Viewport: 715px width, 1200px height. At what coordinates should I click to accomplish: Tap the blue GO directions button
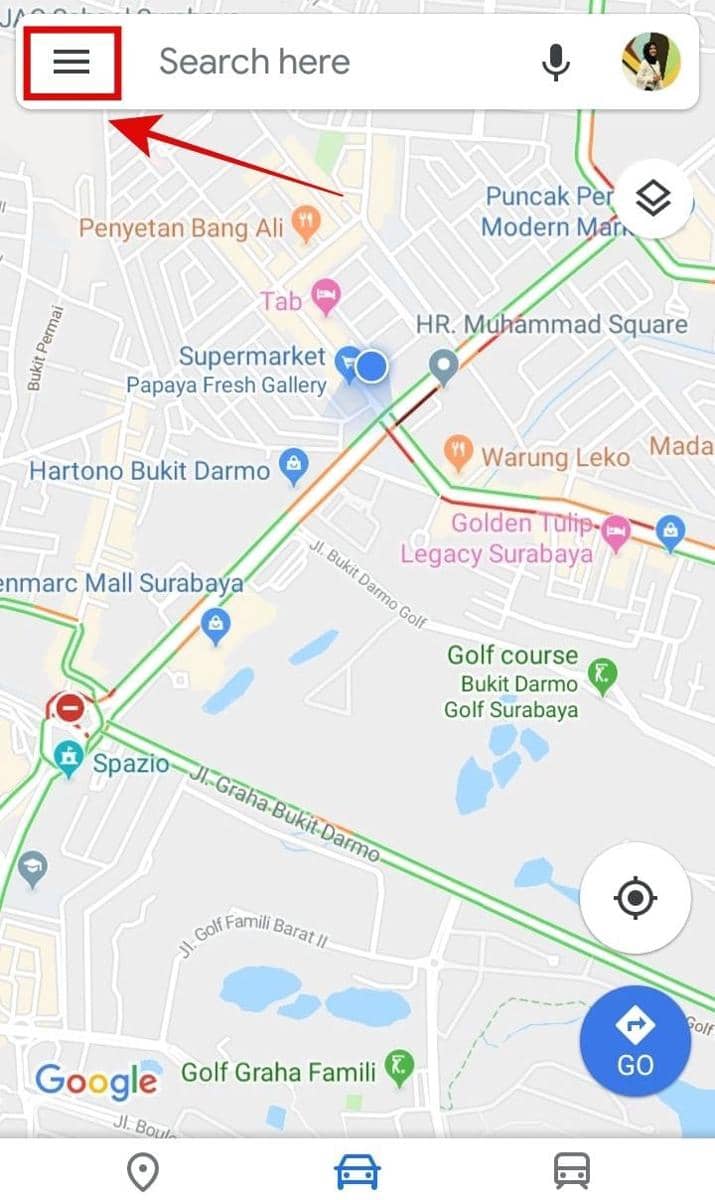635,1040
